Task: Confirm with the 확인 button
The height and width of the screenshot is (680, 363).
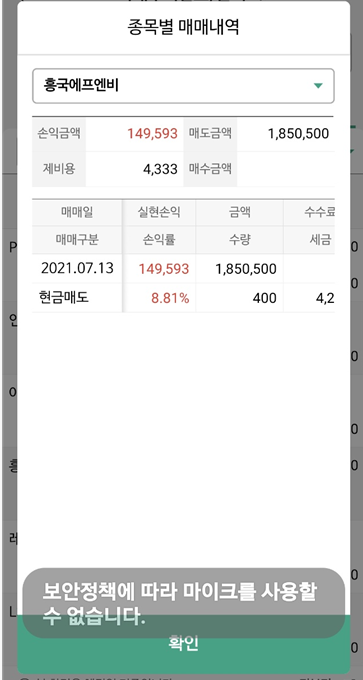Action: (x=183, y=644)
